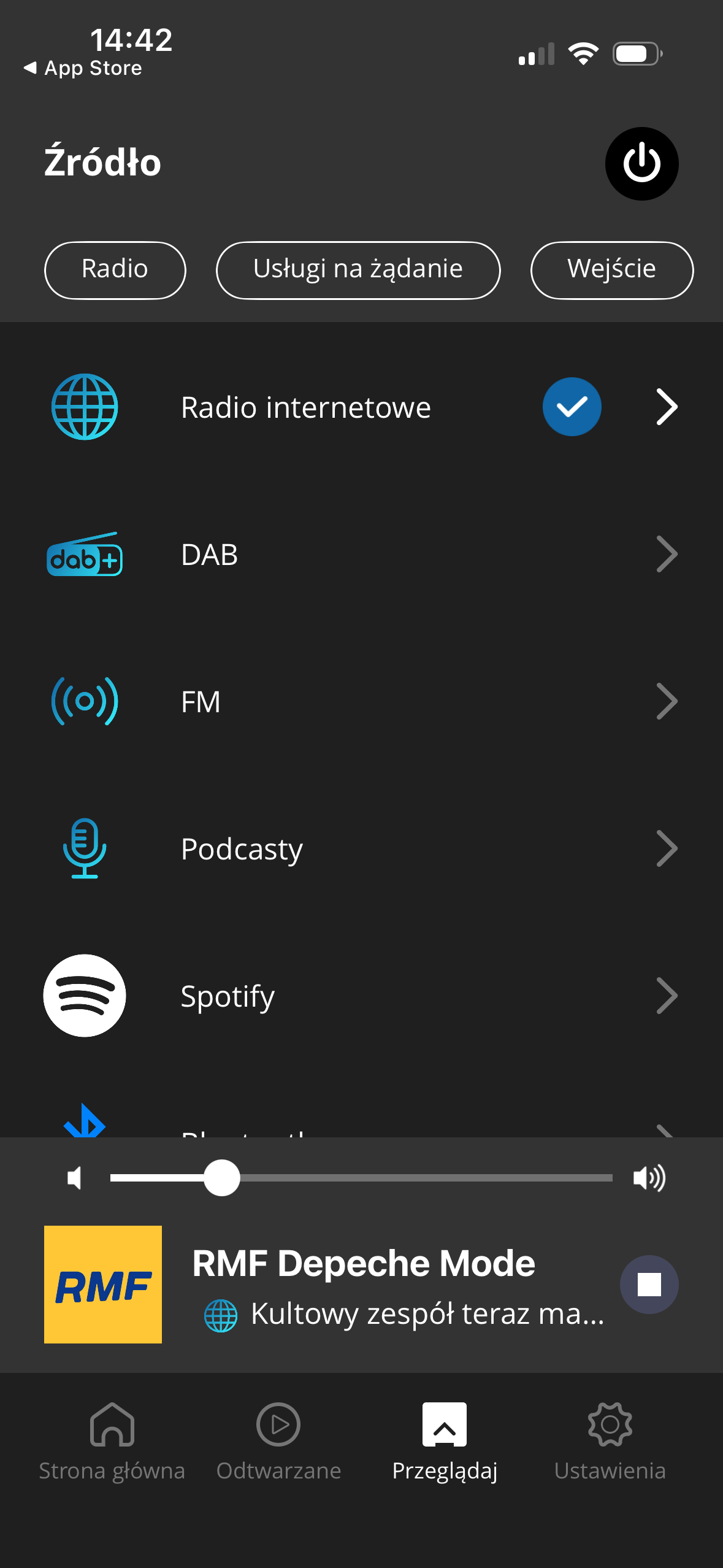This screenshot has height=1568, width=723.
Task: Select FM radio source
Action: (x=362, y=702)
